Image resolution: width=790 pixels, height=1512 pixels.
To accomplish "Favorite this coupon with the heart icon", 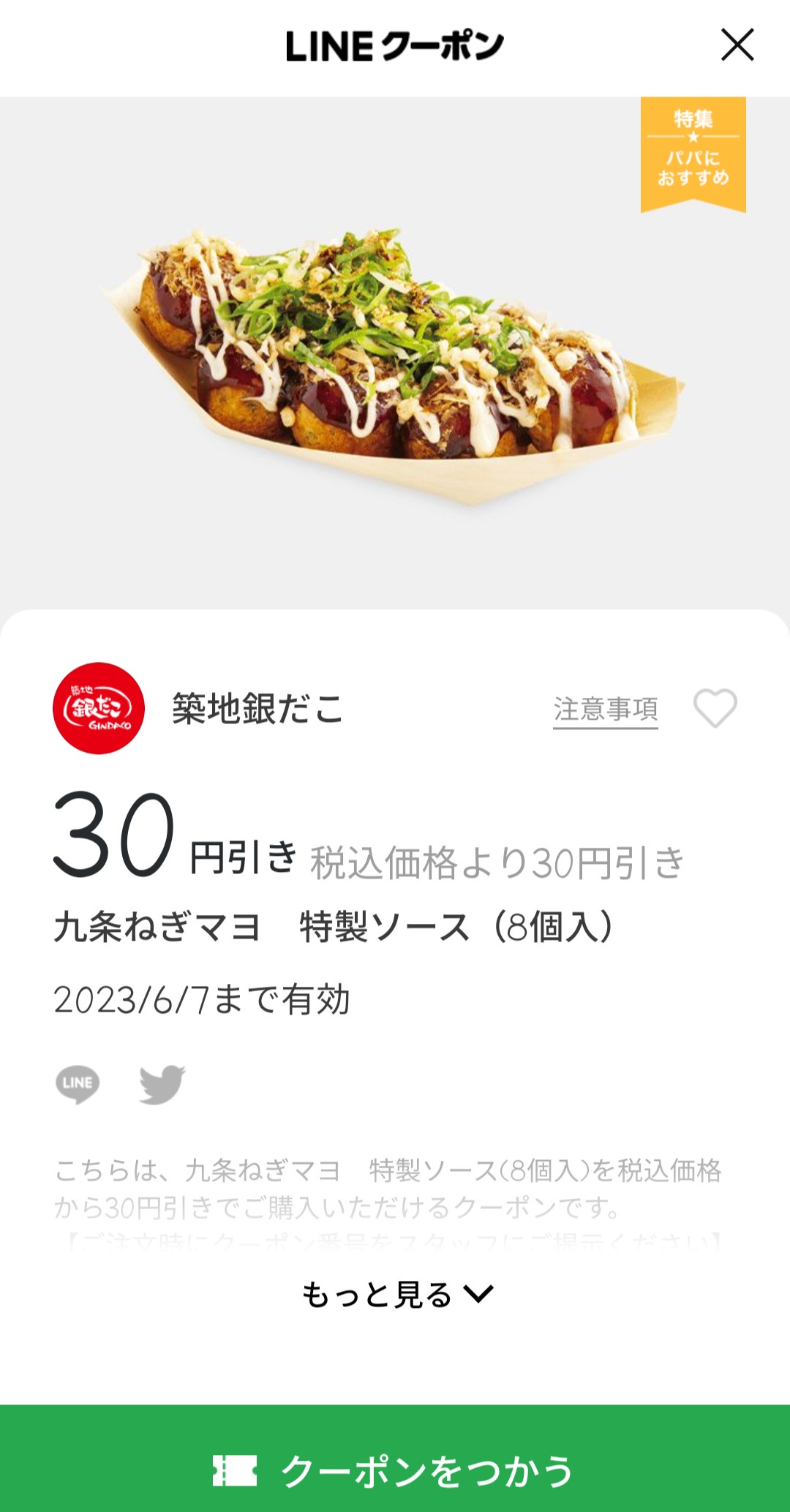I will [715, 709].
